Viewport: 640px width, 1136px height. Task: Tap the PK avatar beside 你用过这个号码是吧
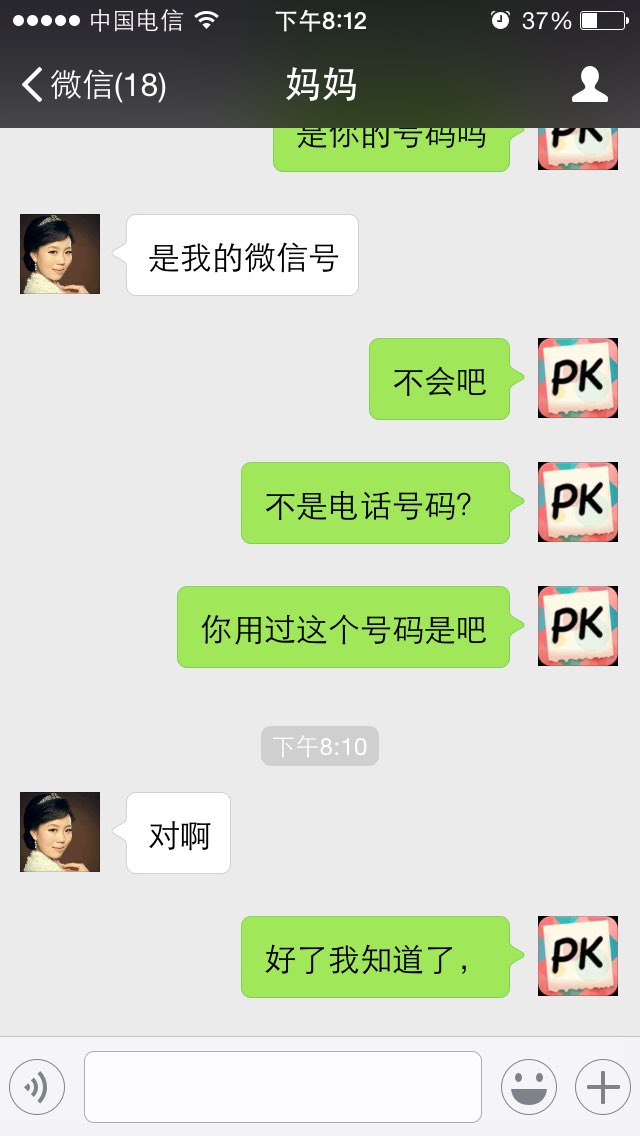click(x=578, y=625)
